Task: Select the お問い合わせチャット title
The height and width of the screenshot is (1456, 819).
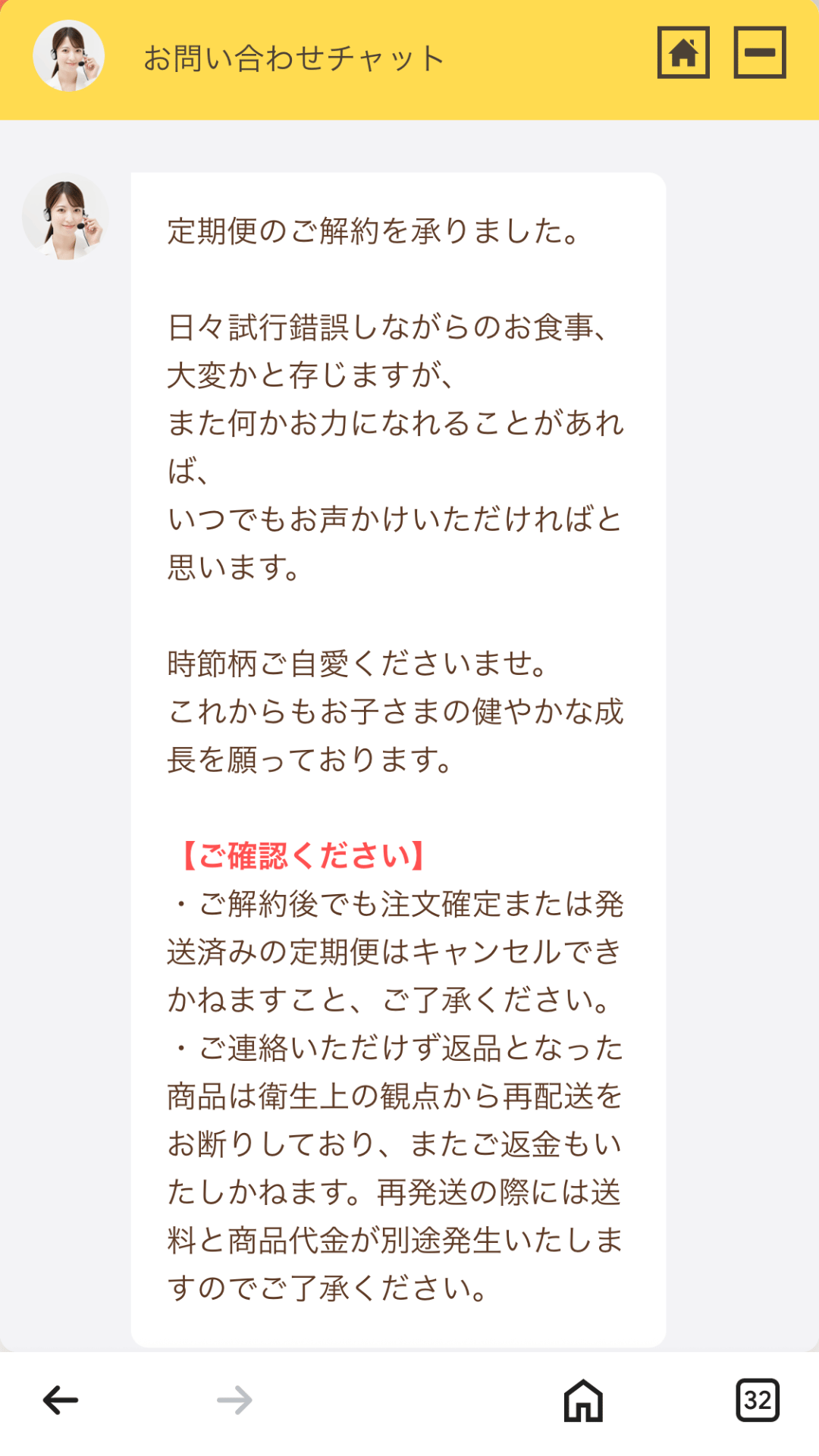Action: [294, 55]
